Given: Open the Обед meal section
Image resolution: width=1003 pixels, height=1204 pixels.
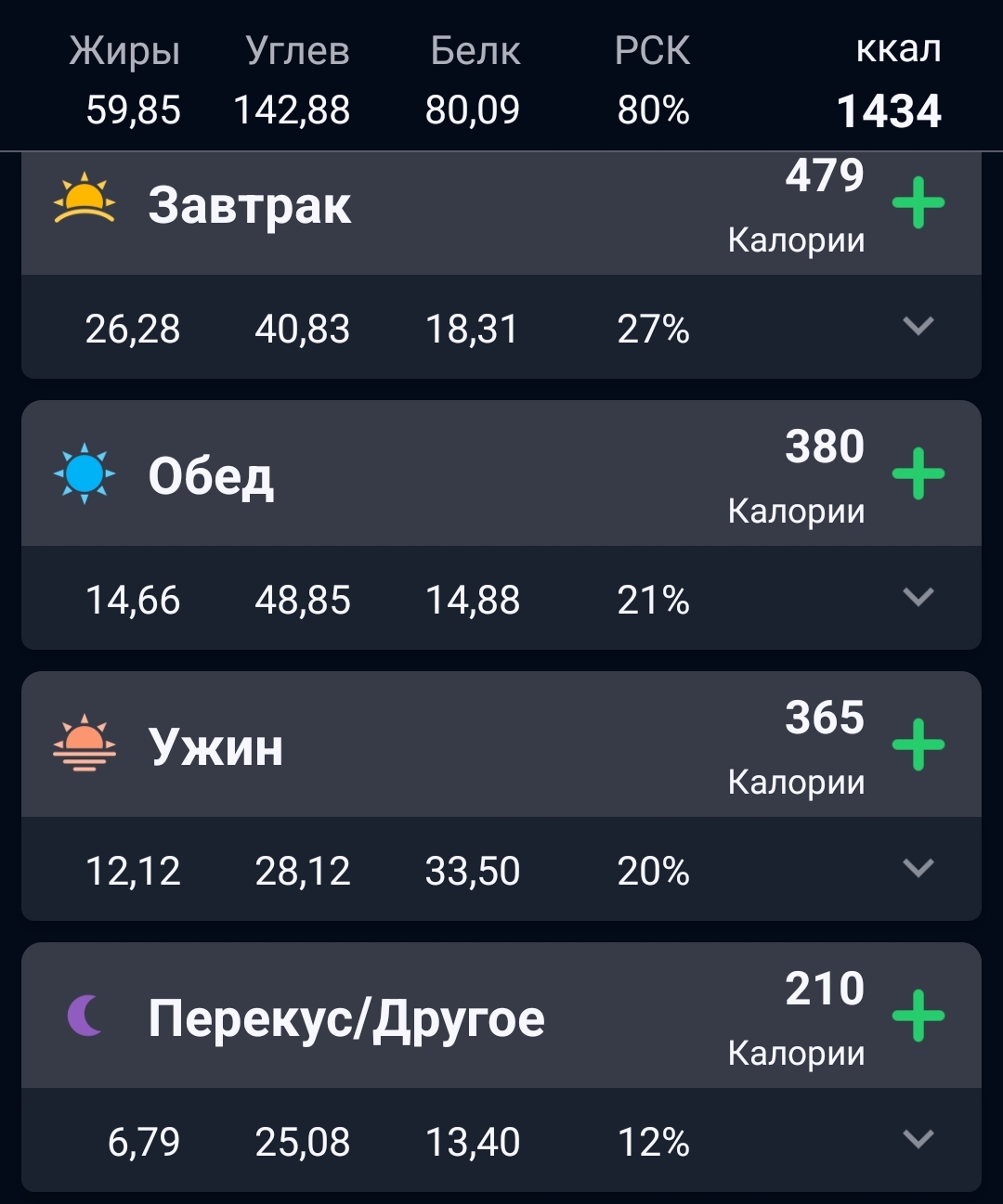Looking at the screenshot, I should click(212, 476).
